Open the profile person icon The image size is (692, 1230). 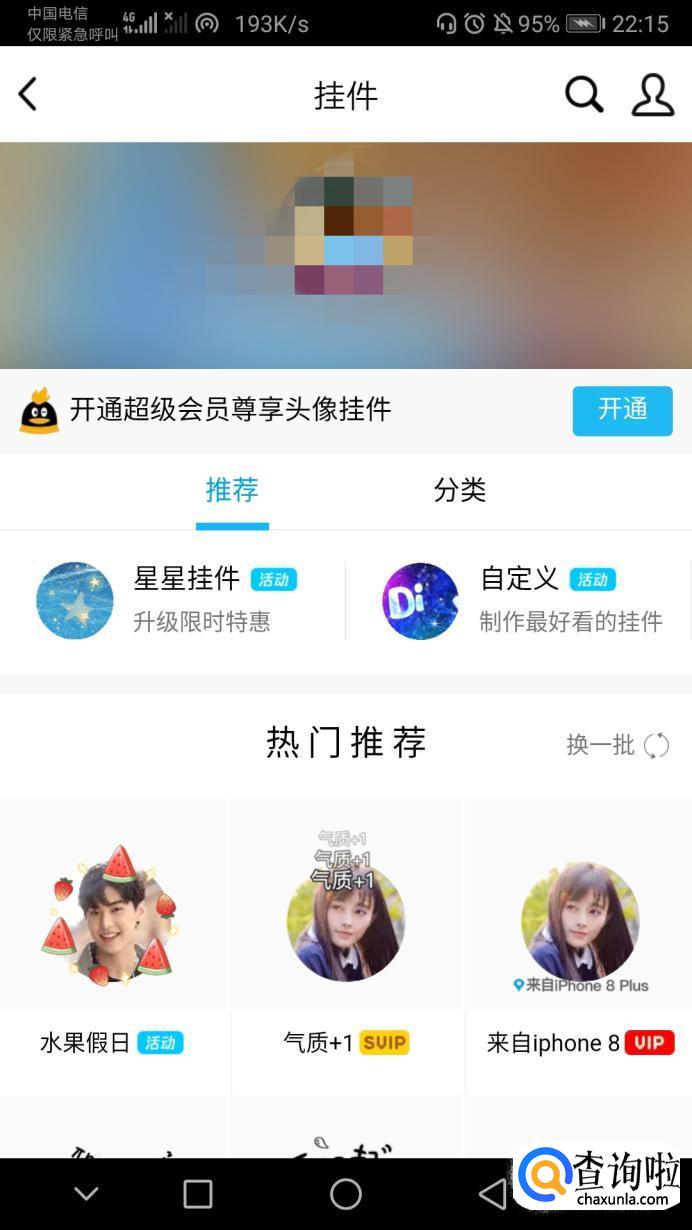(x=652, y=95)
